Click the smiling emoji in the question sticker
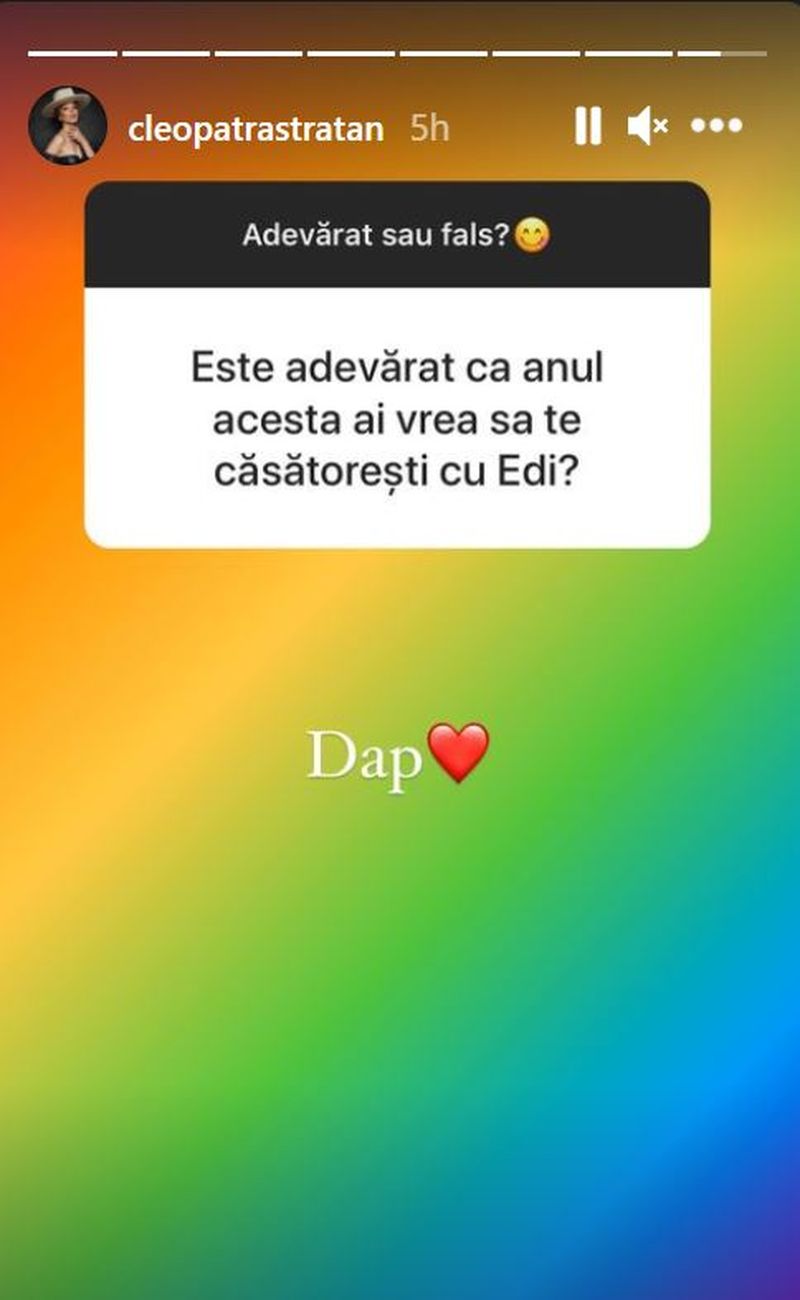Image resolution: width=800 pixels, height=1300 pixels. (533, 234)
